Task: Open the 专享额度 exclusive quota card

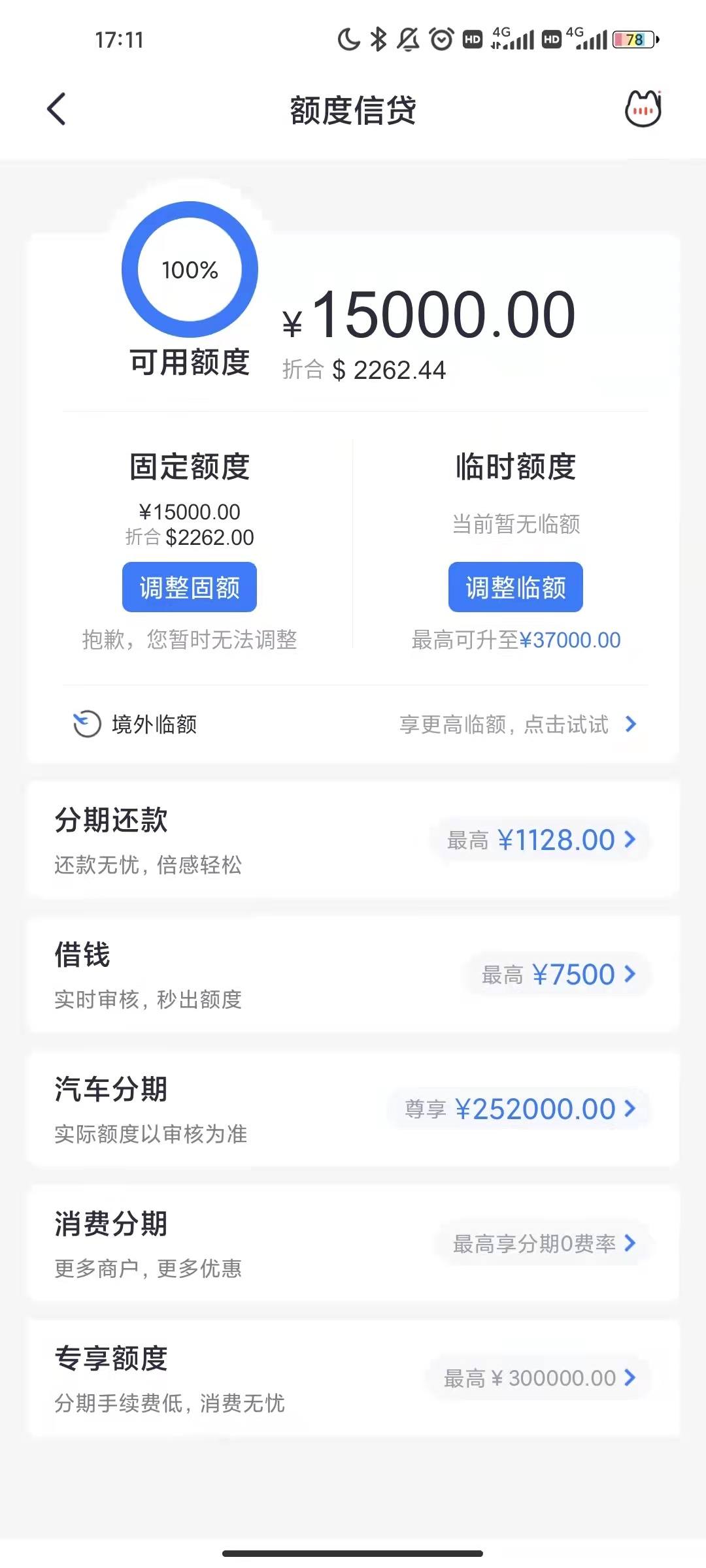Action: pos(353,1378)
